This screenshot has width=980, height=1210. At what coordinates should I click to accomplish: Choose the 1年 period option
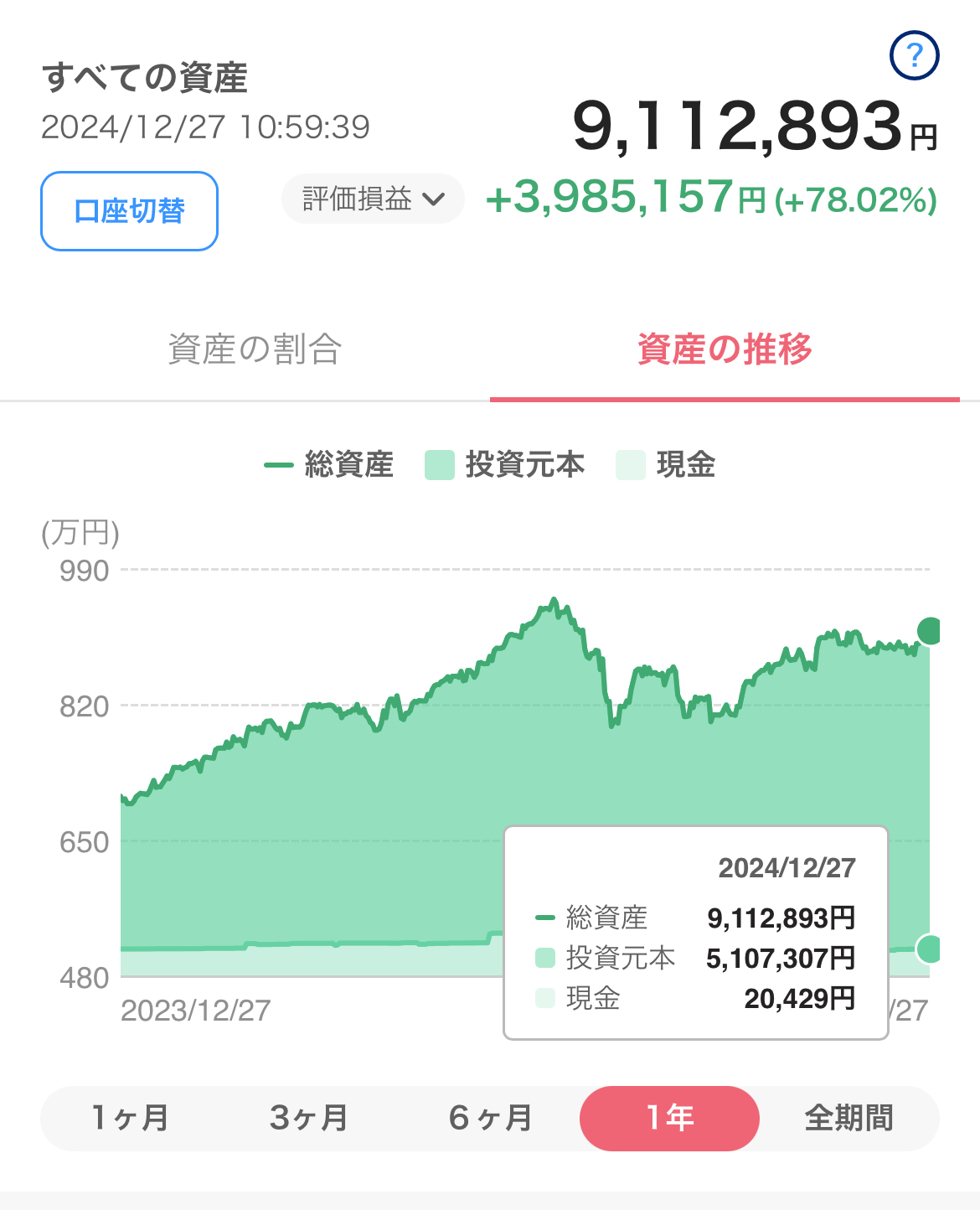coord(669,1118)
